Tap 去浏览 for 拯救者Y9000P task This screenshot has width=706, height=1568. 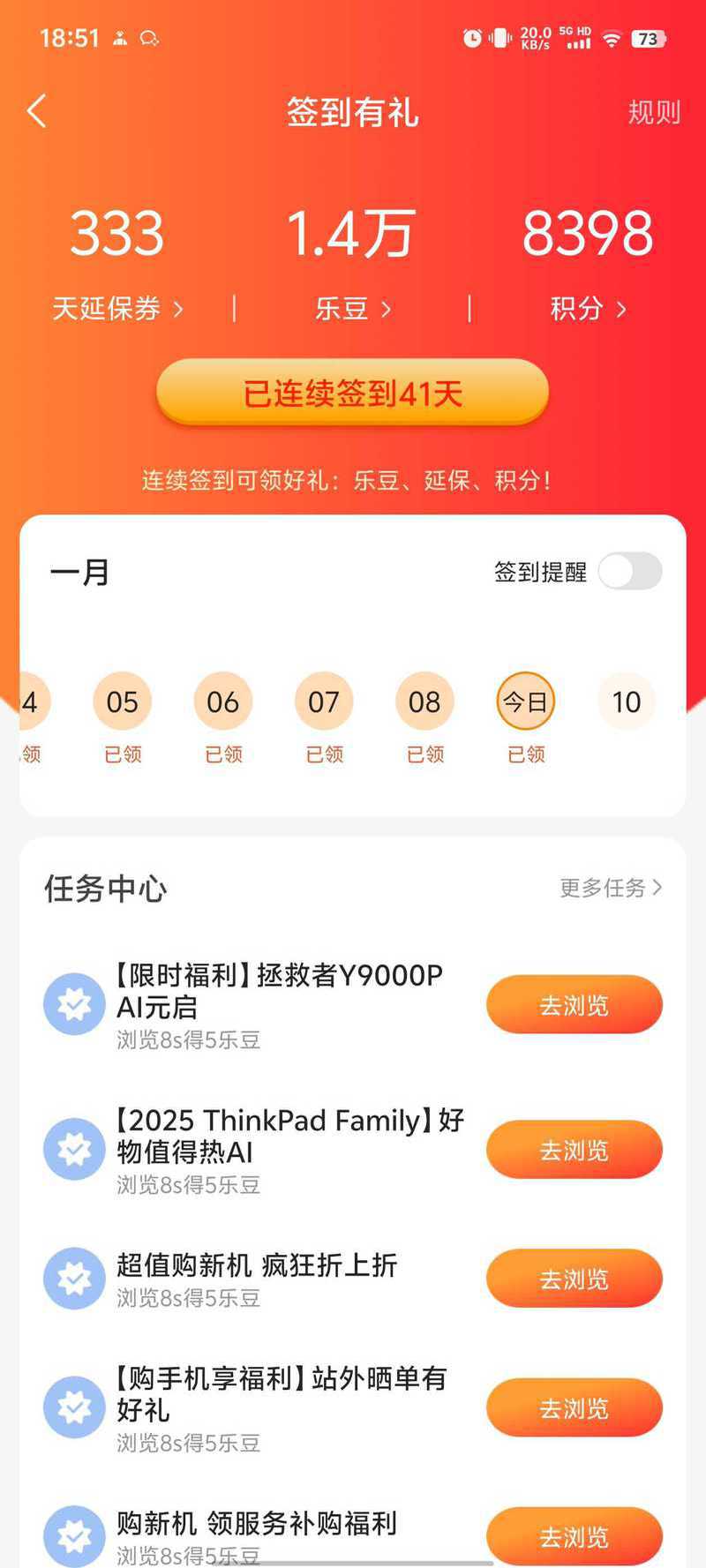click(574, 1005)
